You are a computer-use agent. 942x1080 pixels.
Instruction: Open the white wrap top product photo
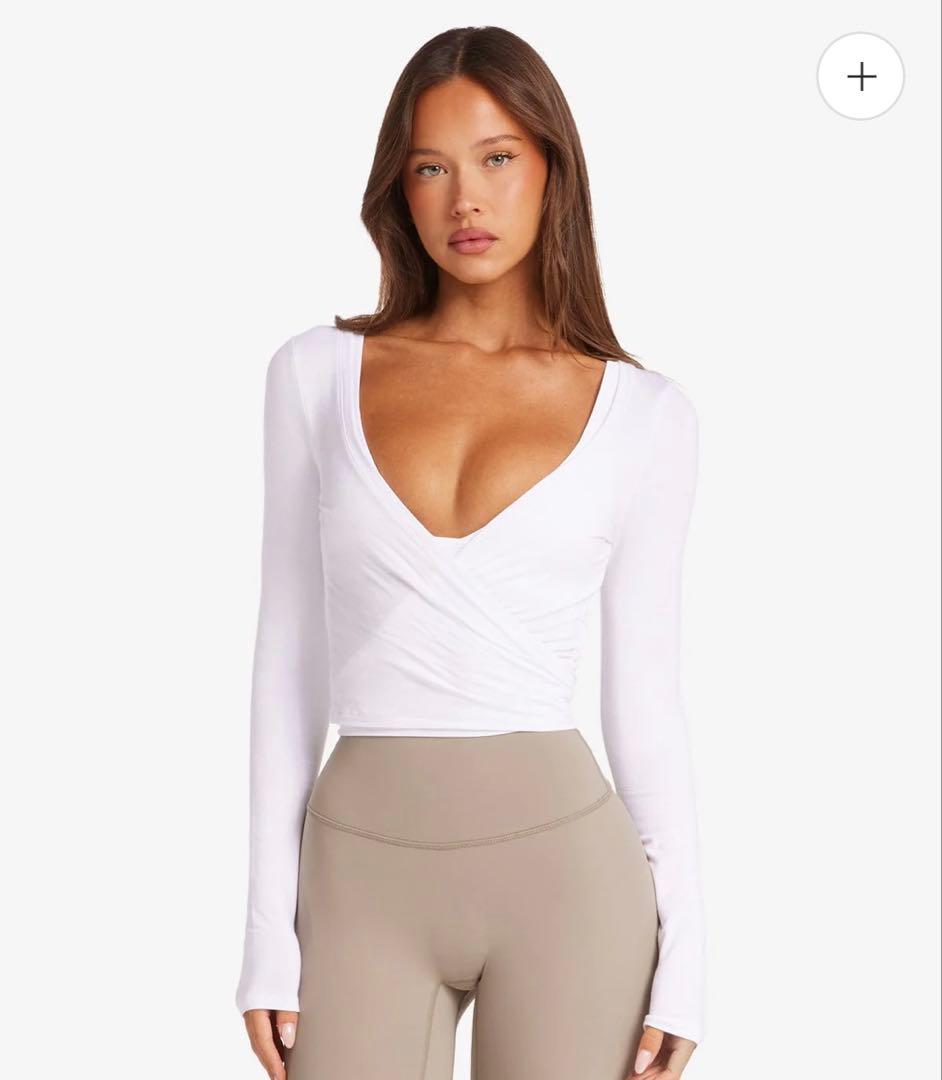(x=471, y=540)
